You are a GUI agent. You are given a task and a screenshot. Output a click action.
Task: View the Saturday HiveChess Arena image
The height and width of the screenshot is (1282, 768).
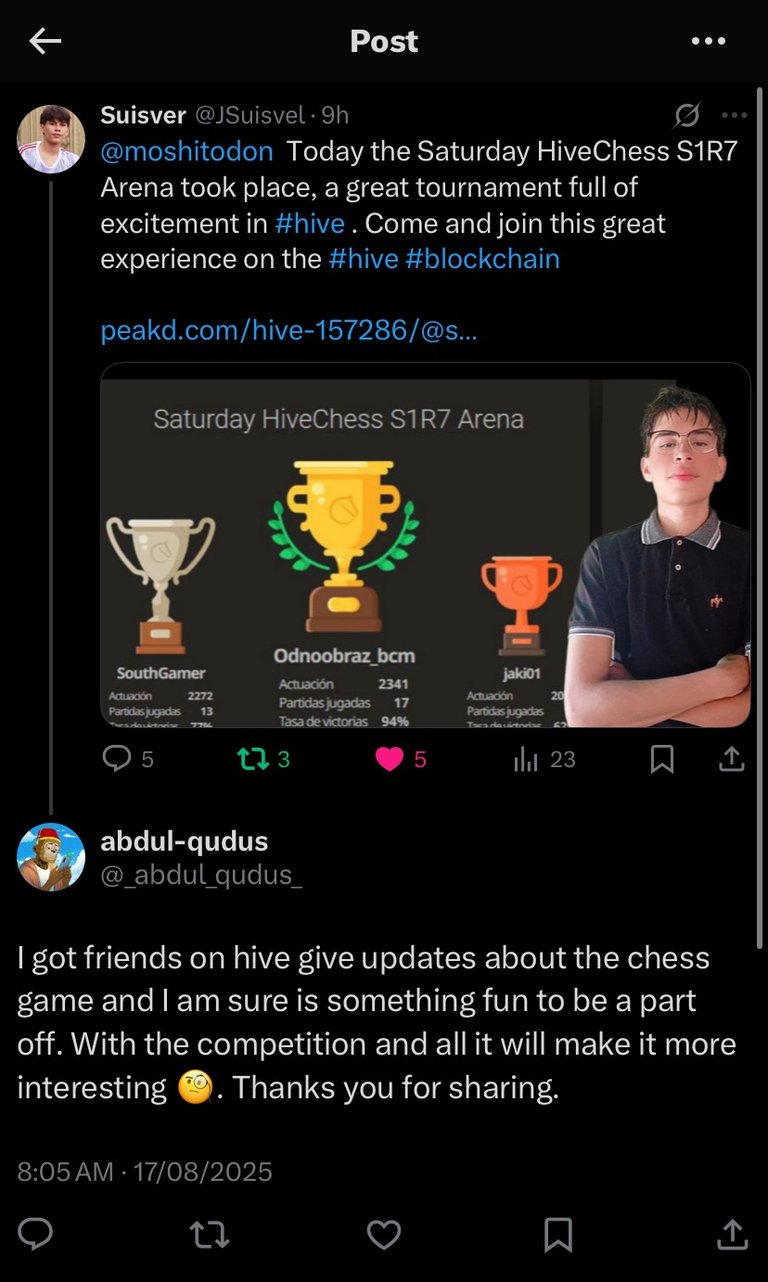[425, 545]
